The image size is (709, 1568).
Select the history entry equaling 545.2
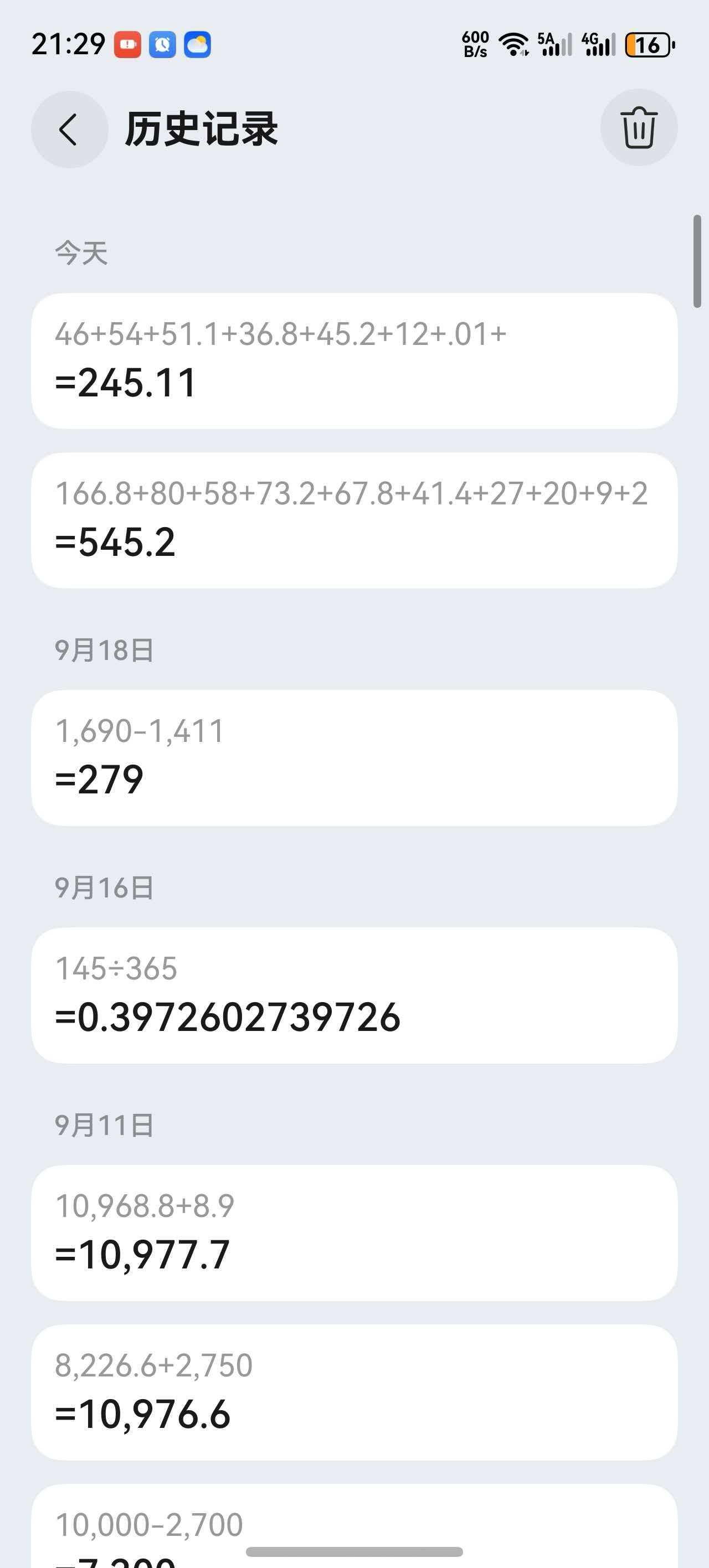click(x=354, y=520)
